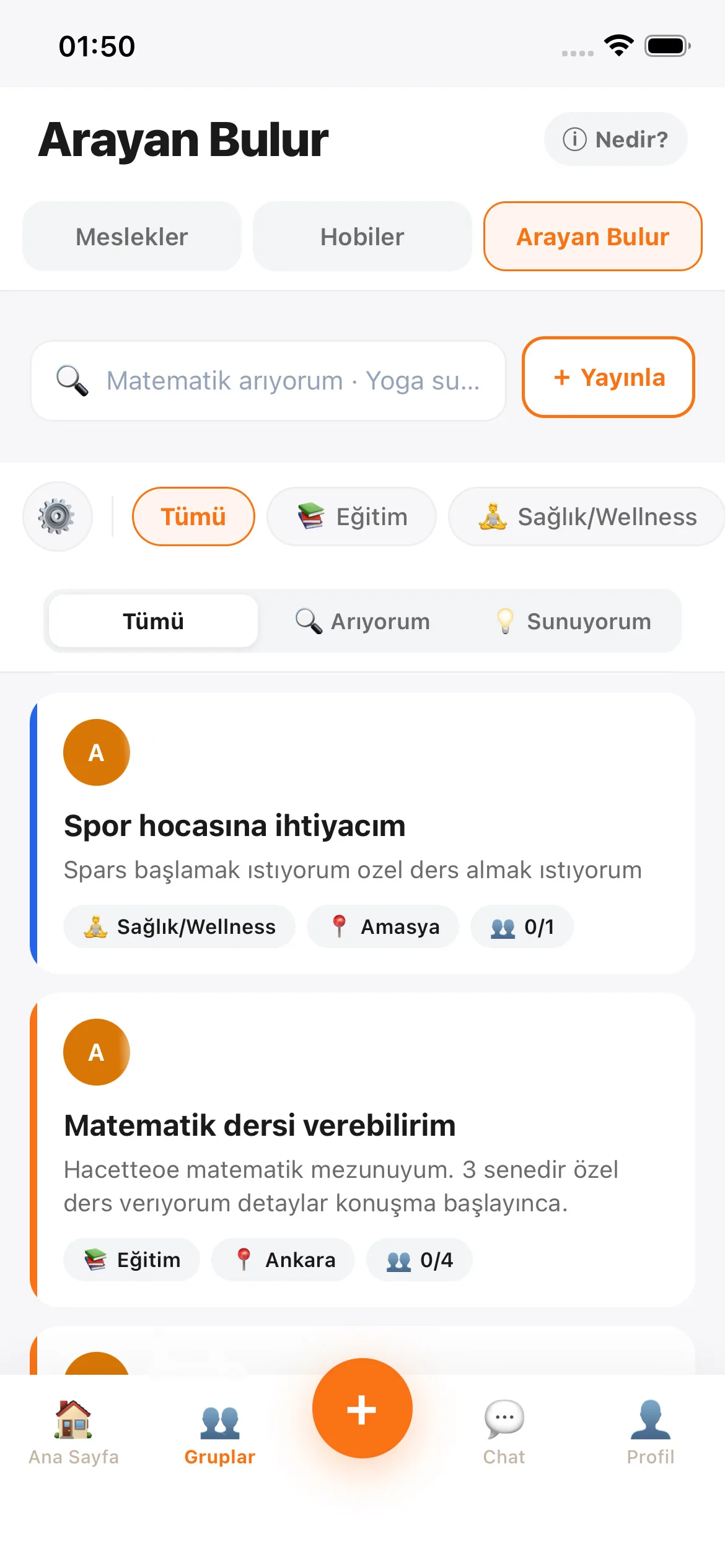Image resolution: width=725 pixels, height=1568 pixels.
Task: Open the Hobiler section
Action: 362,236
